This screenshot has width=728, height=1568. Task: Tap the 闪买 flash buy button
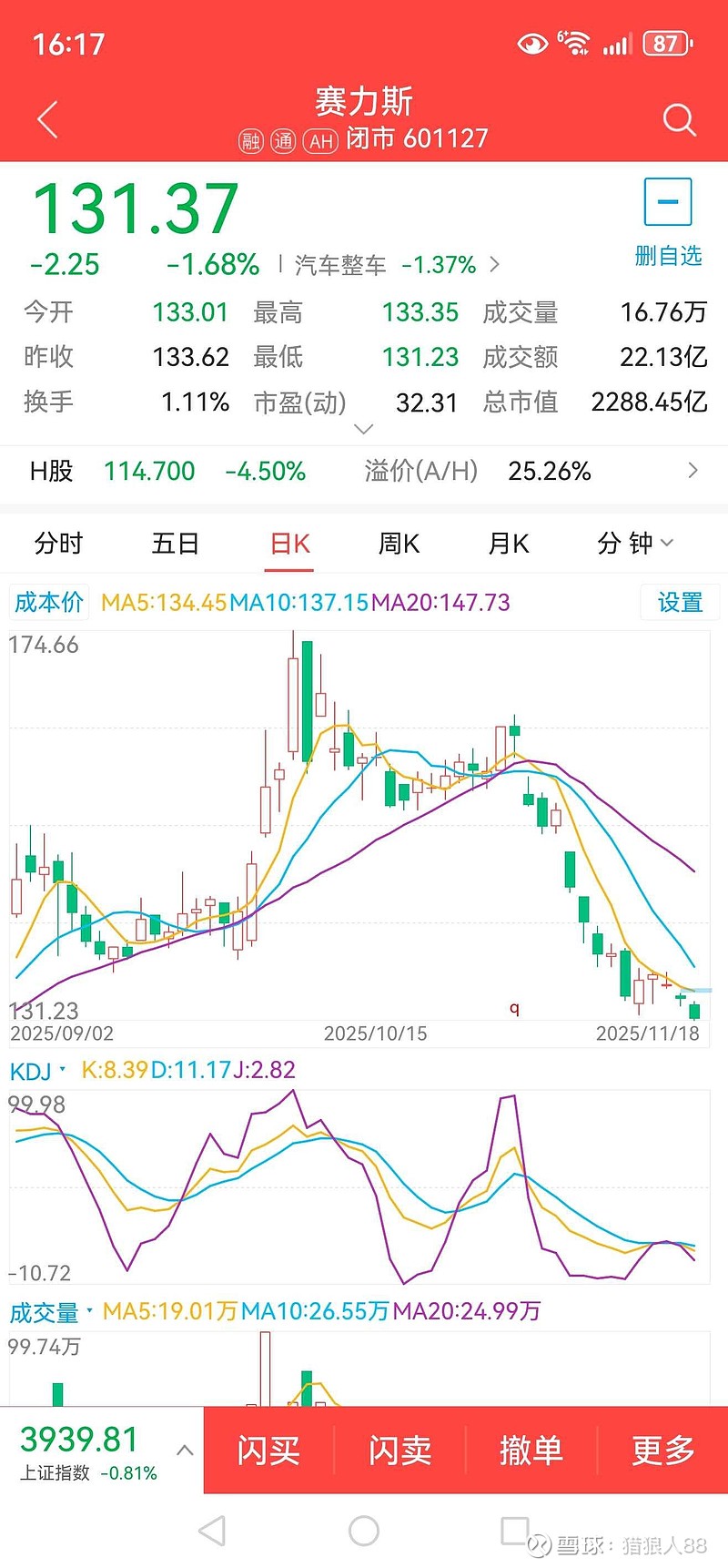pyautogui.click(x=270, y=1451)
